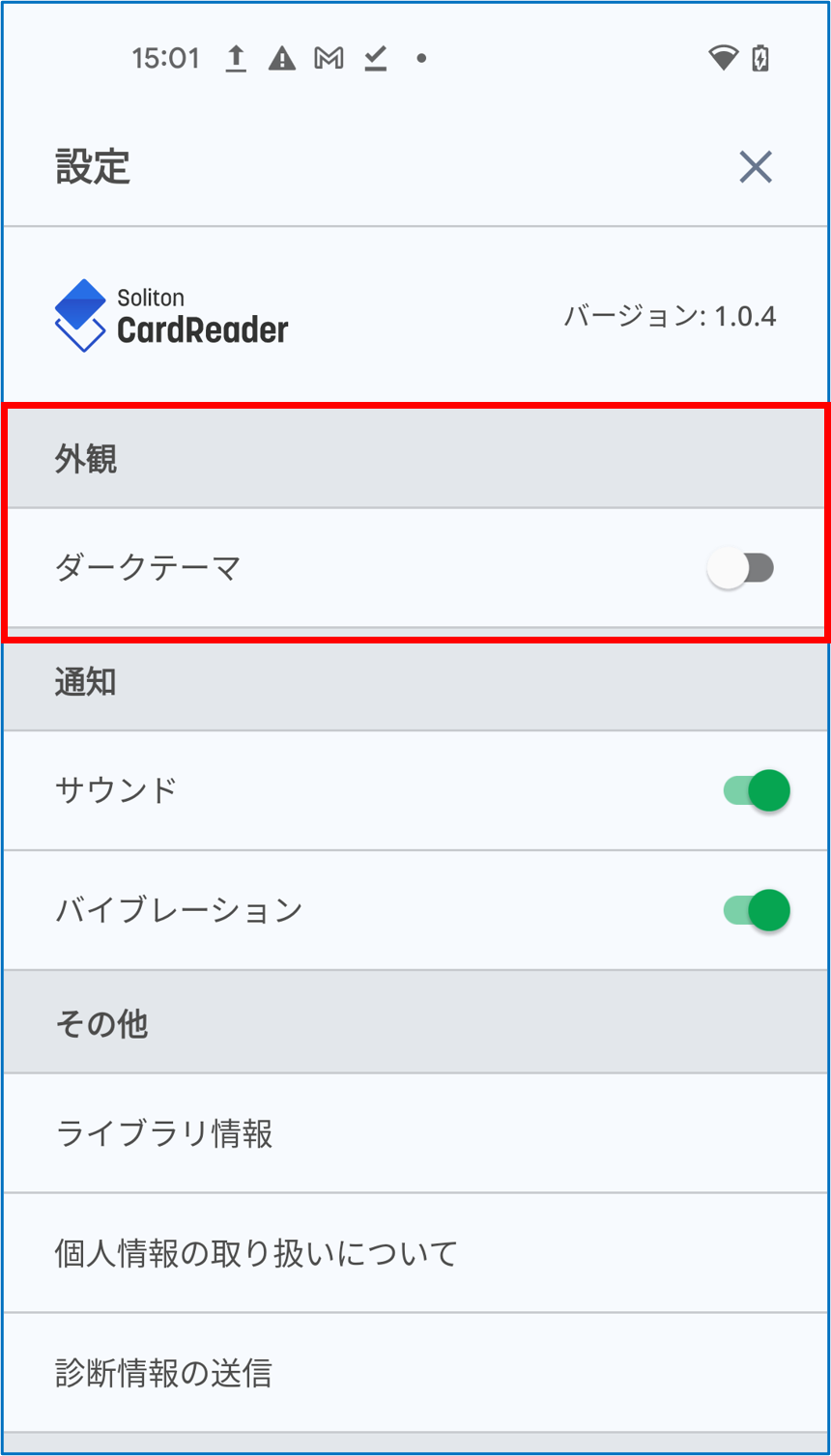Disable the バイブレーション switch
Image resolution: width=831 pixels, height=1456 pixels.
[x=757, y=910]
